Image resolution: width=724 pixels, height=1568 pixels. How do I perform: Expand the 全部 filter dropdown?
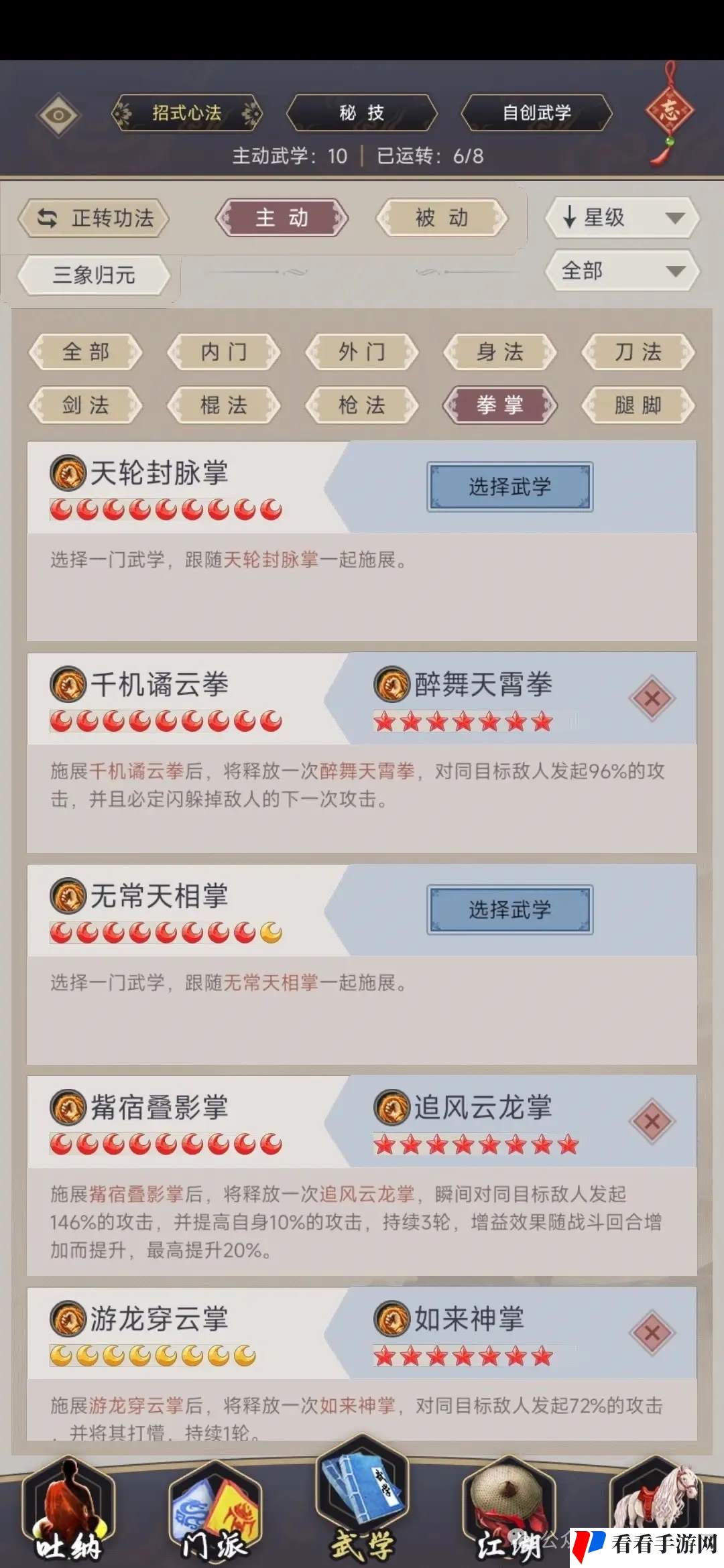622,271
